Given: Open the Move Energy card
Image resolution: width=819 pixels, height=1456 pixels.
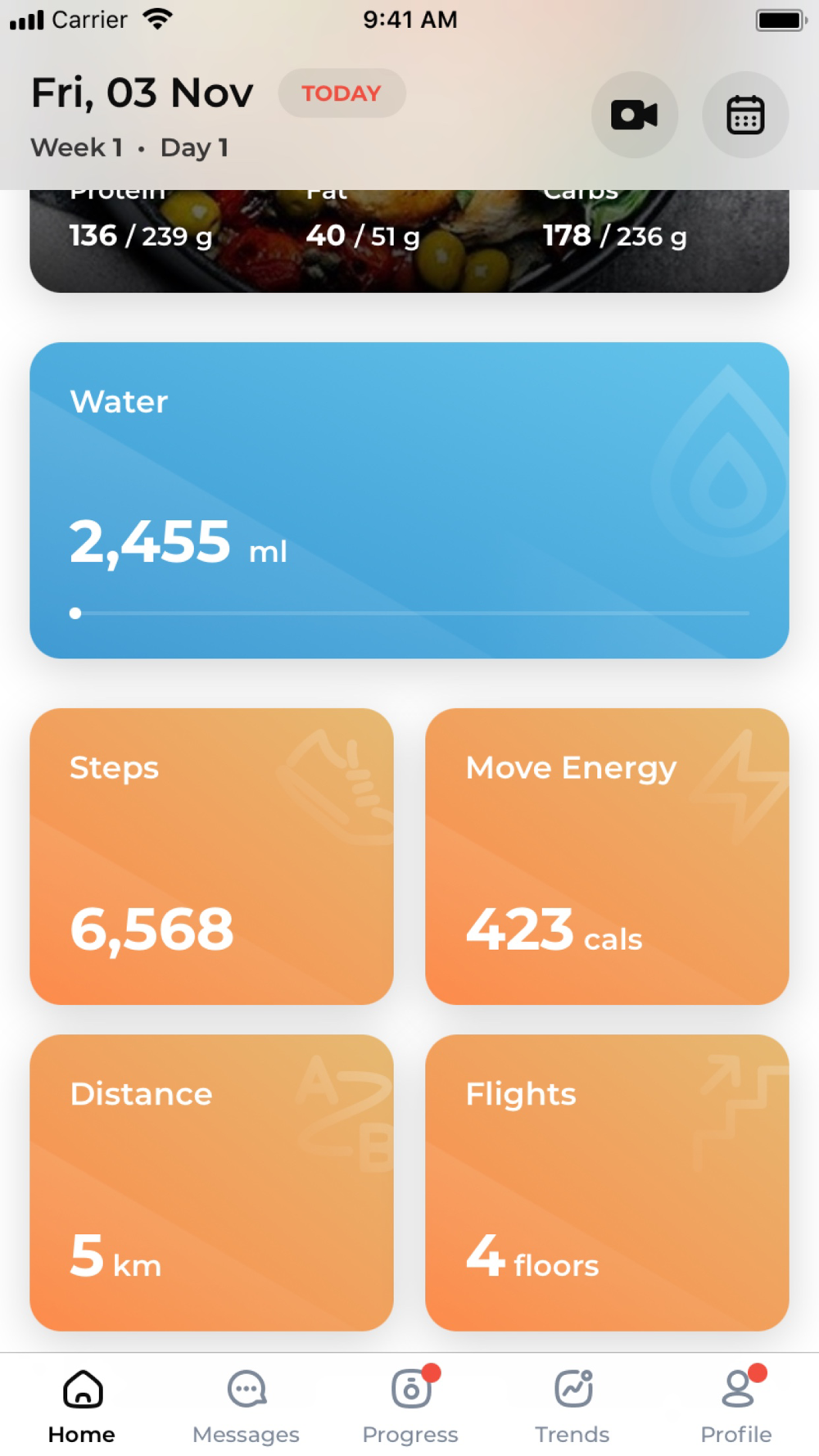Looking at the screenshot, I should coord(607,857).
